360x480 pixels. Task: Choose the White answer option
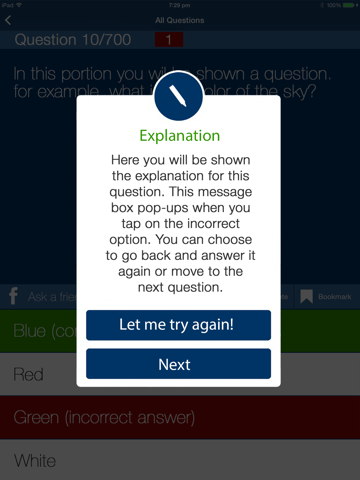[x=180, y=460]
